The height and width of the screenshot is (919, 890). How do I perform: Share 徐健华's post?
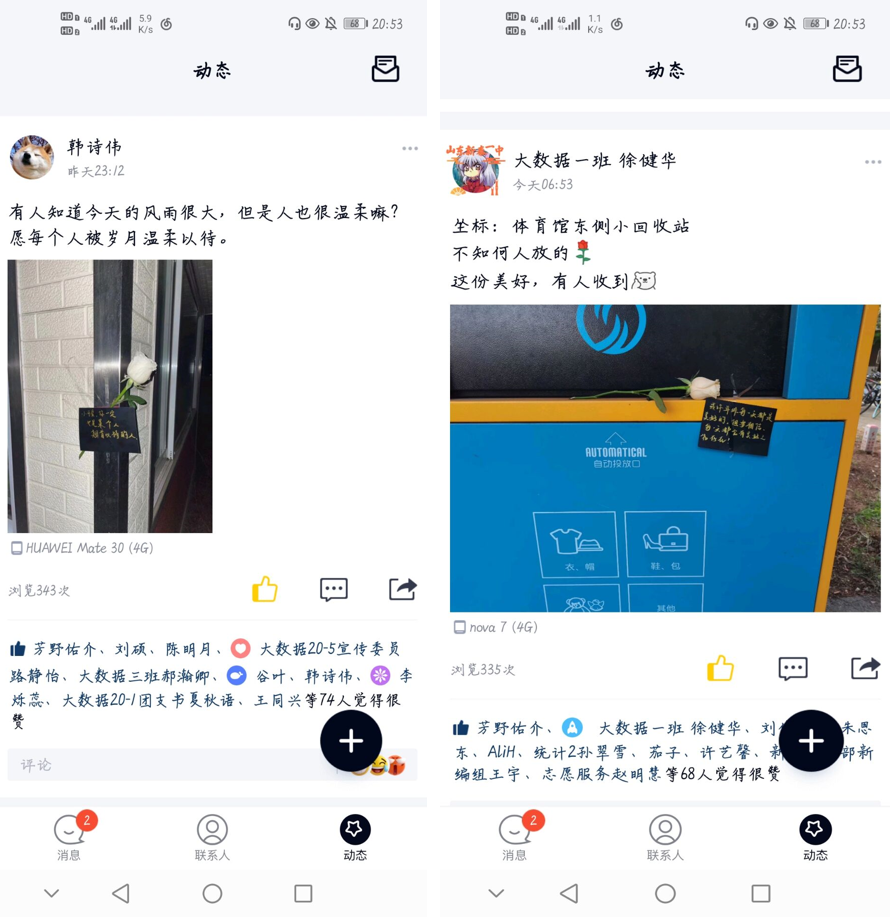click(865, 668)
